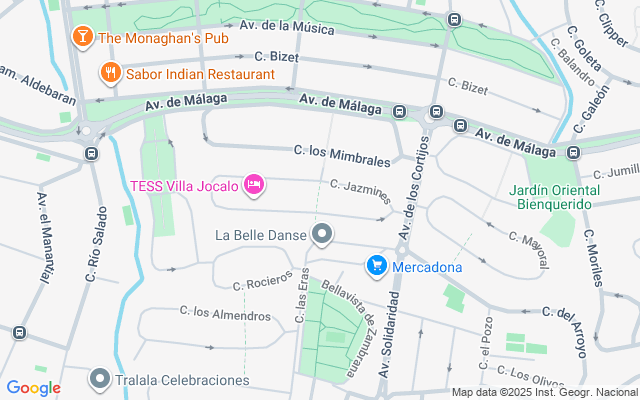
Task: Select Sabor Indian Restaurant marker
Action: coord(111,73)
